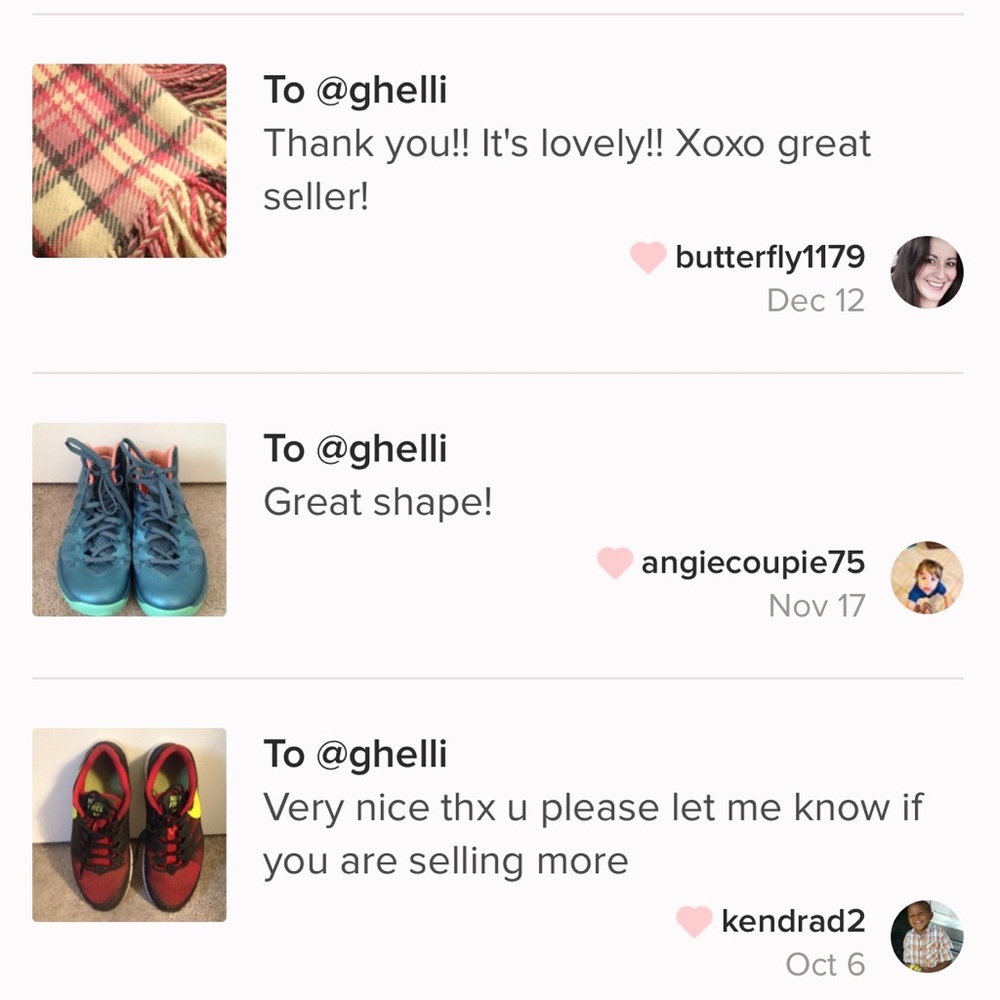Go to kendrad2's profile via username
This screenshot has width=1000, height=1000.
coord(792,921)
